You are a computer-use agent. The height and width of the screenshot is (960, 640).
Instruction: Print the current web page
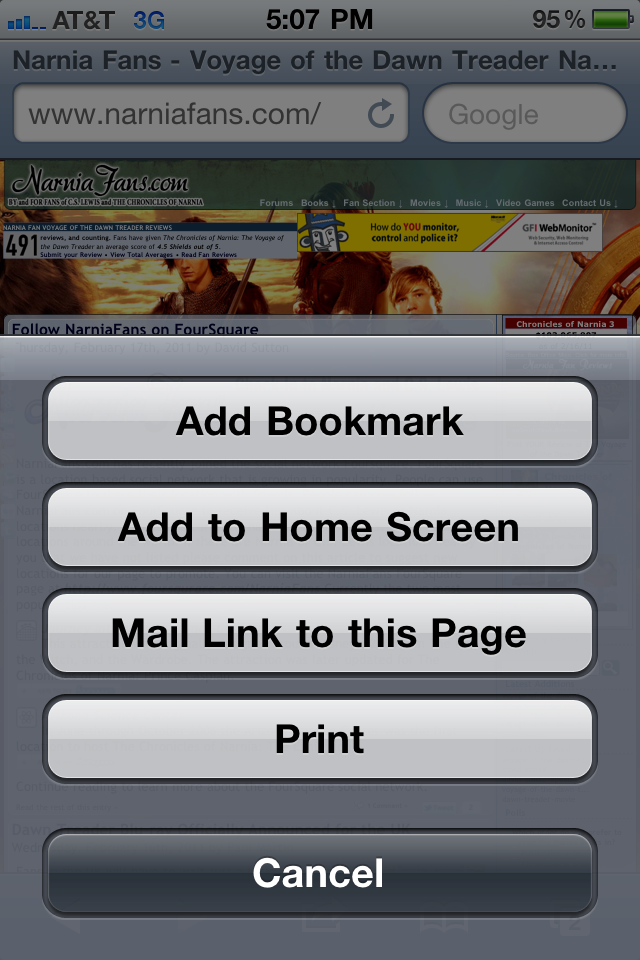tap(320, 739)
